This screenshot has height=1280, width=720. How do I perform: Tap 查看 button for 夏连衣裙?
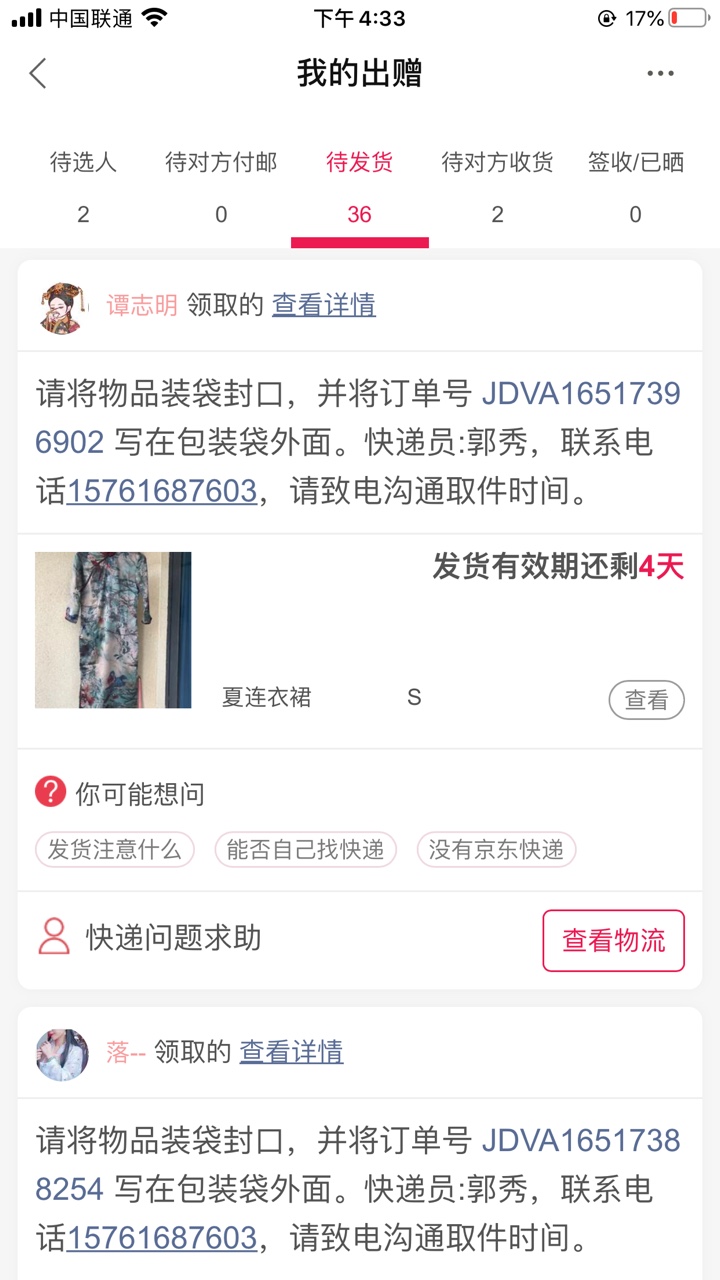(646, 700)
